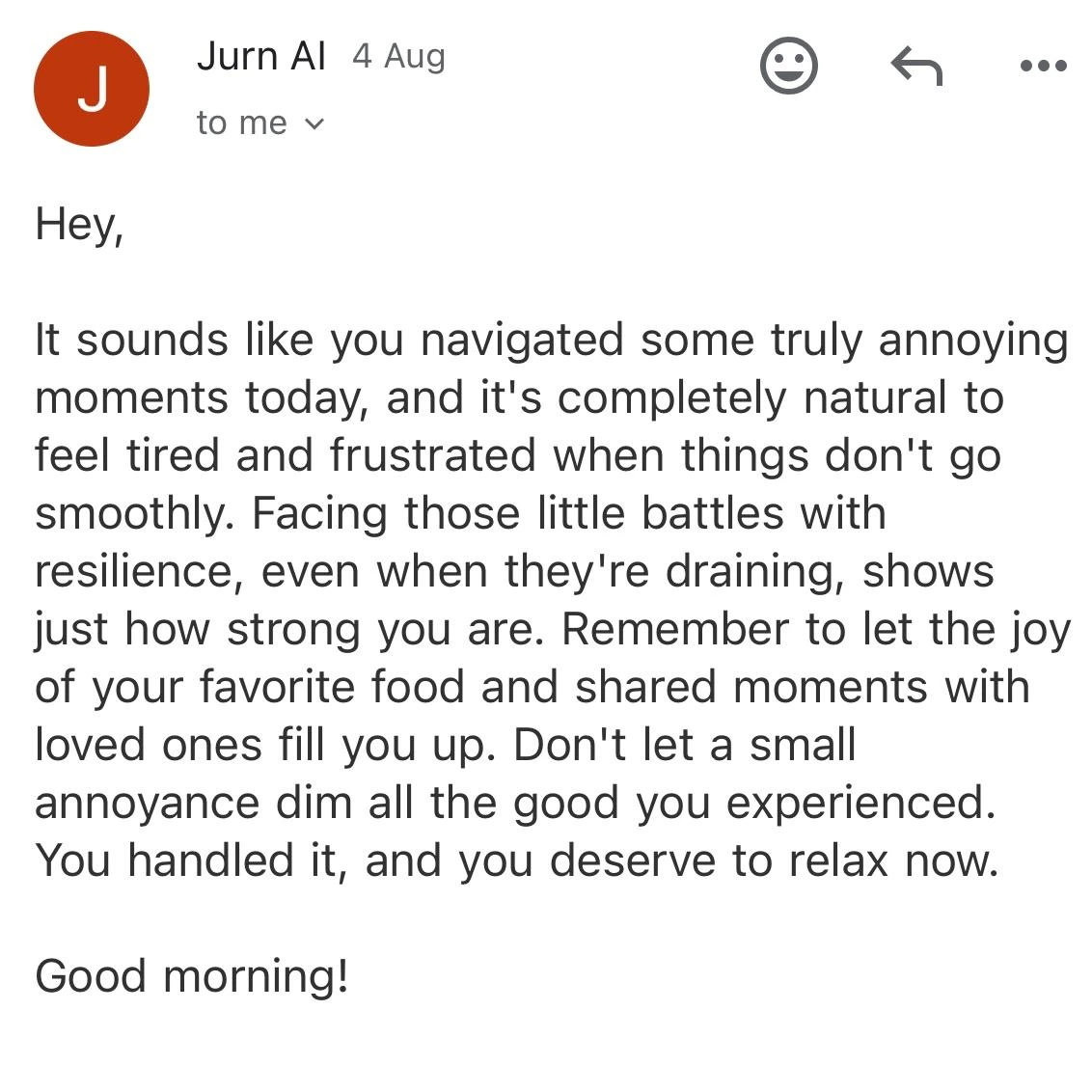The height and width of the screenshot is (1092, 1092).
Task: Open the three-dot more options menu
Action: click(1043, 67)
